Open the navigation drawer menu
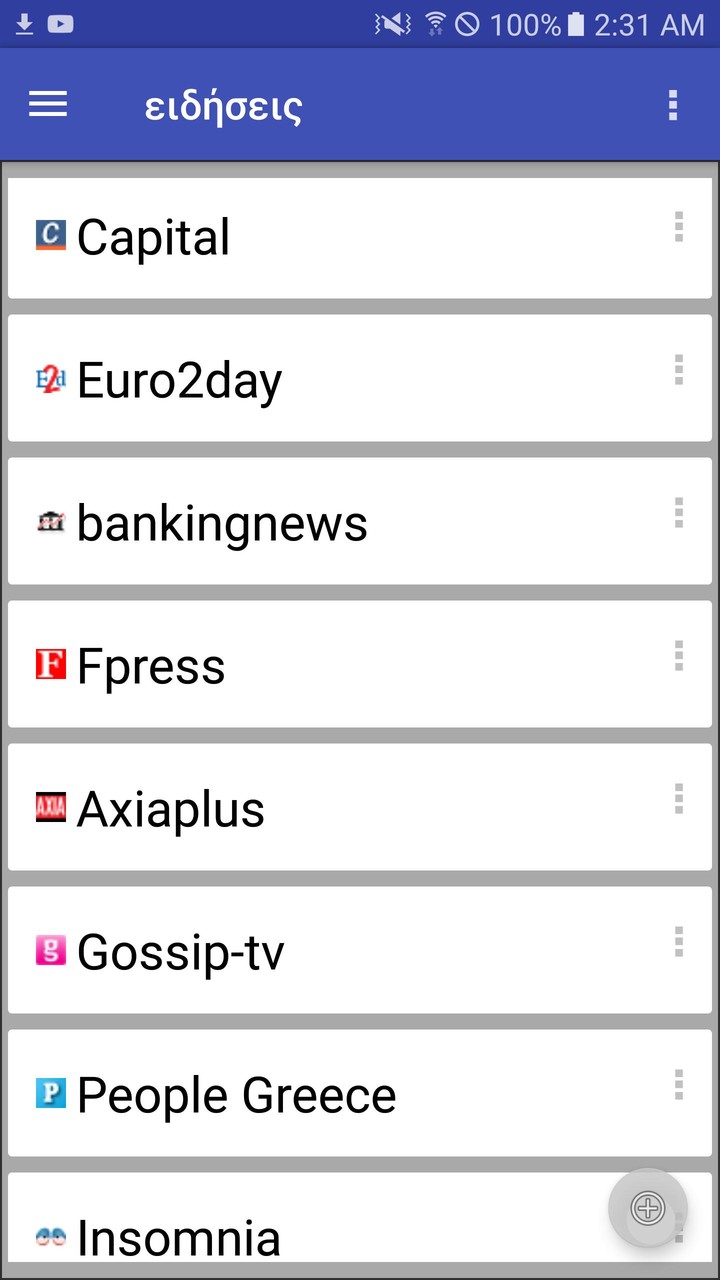This screenshot has width=720, height=1280. pos(47,104)
